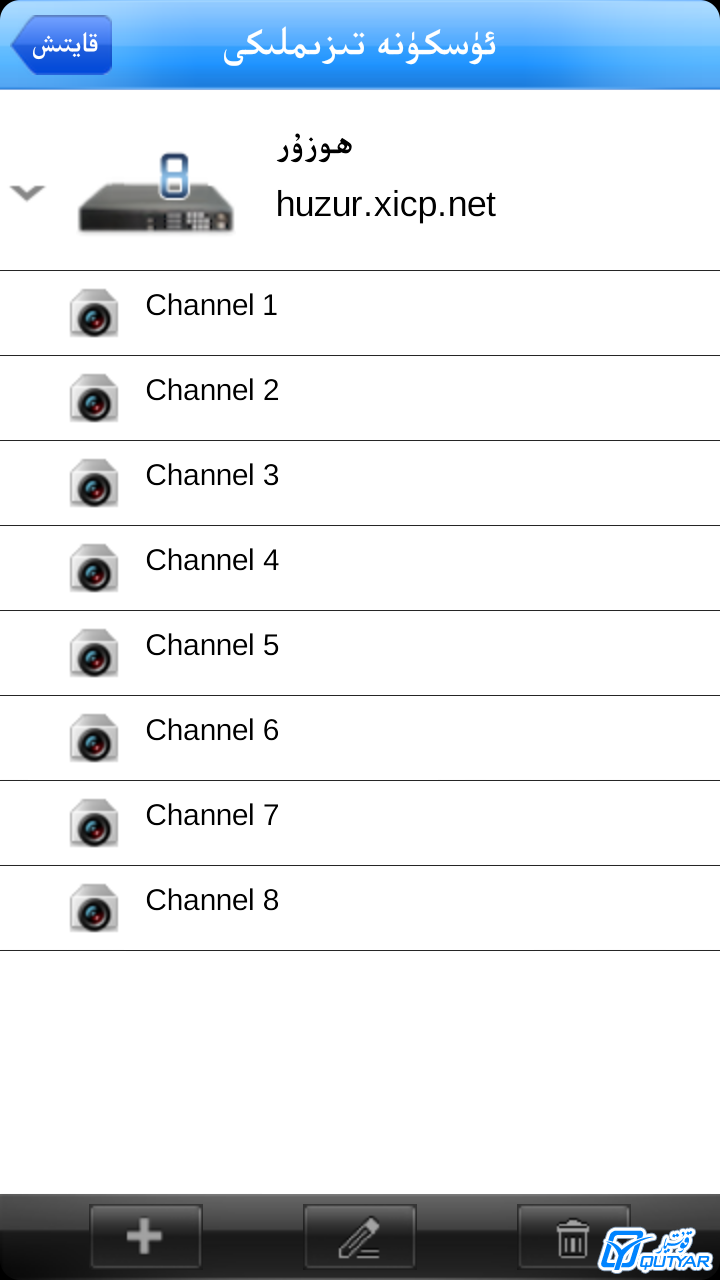
Task: Collapse the huzur.xicp.net device chevron
Action: 27,192
